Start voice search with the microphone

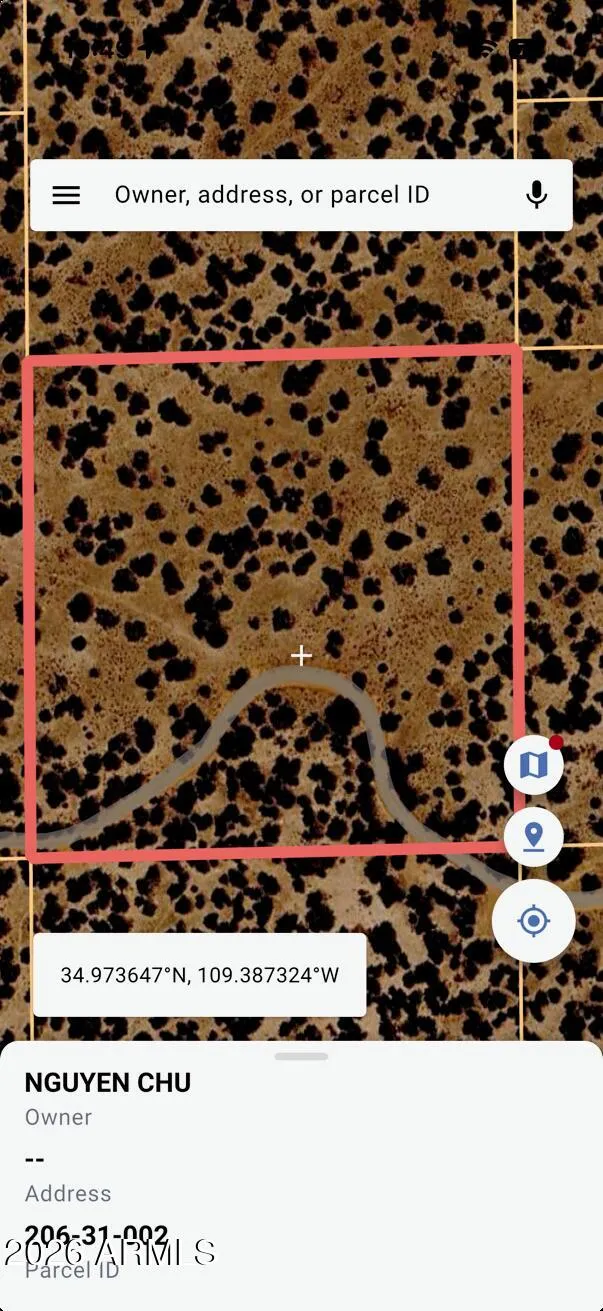pyautogui.click(x=537, y=195)
